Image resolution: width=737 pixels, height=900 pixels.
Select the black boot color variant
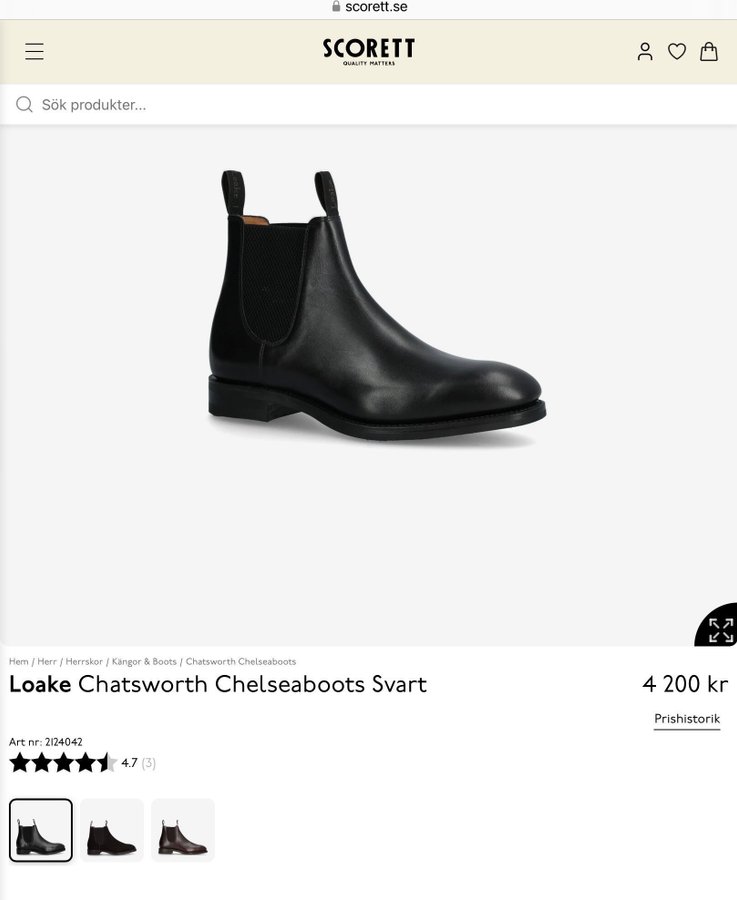coord(41,830)
